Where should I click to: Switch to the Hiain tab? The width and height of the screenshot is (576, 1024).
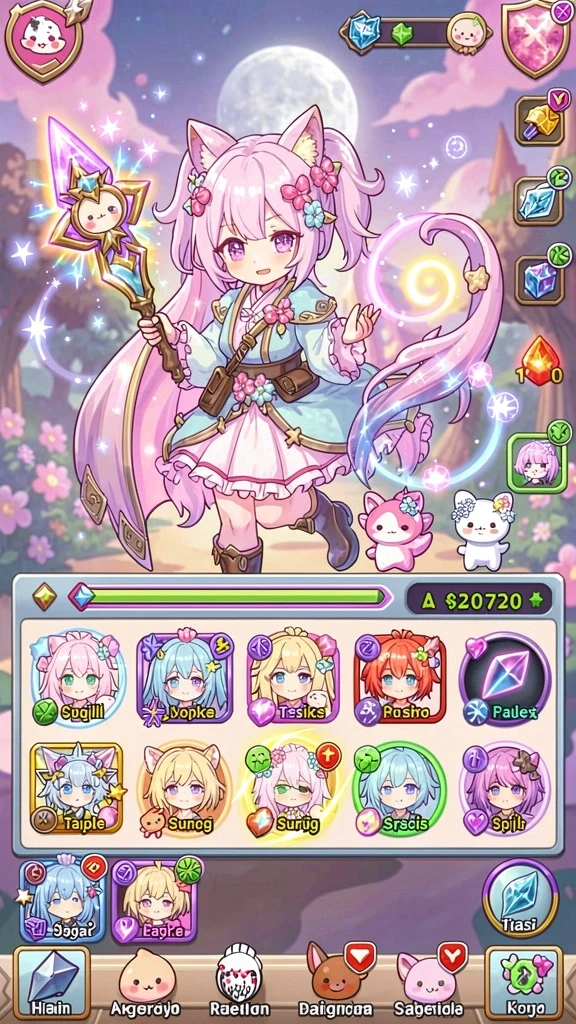pyautogui.click(x=52, y=983)
